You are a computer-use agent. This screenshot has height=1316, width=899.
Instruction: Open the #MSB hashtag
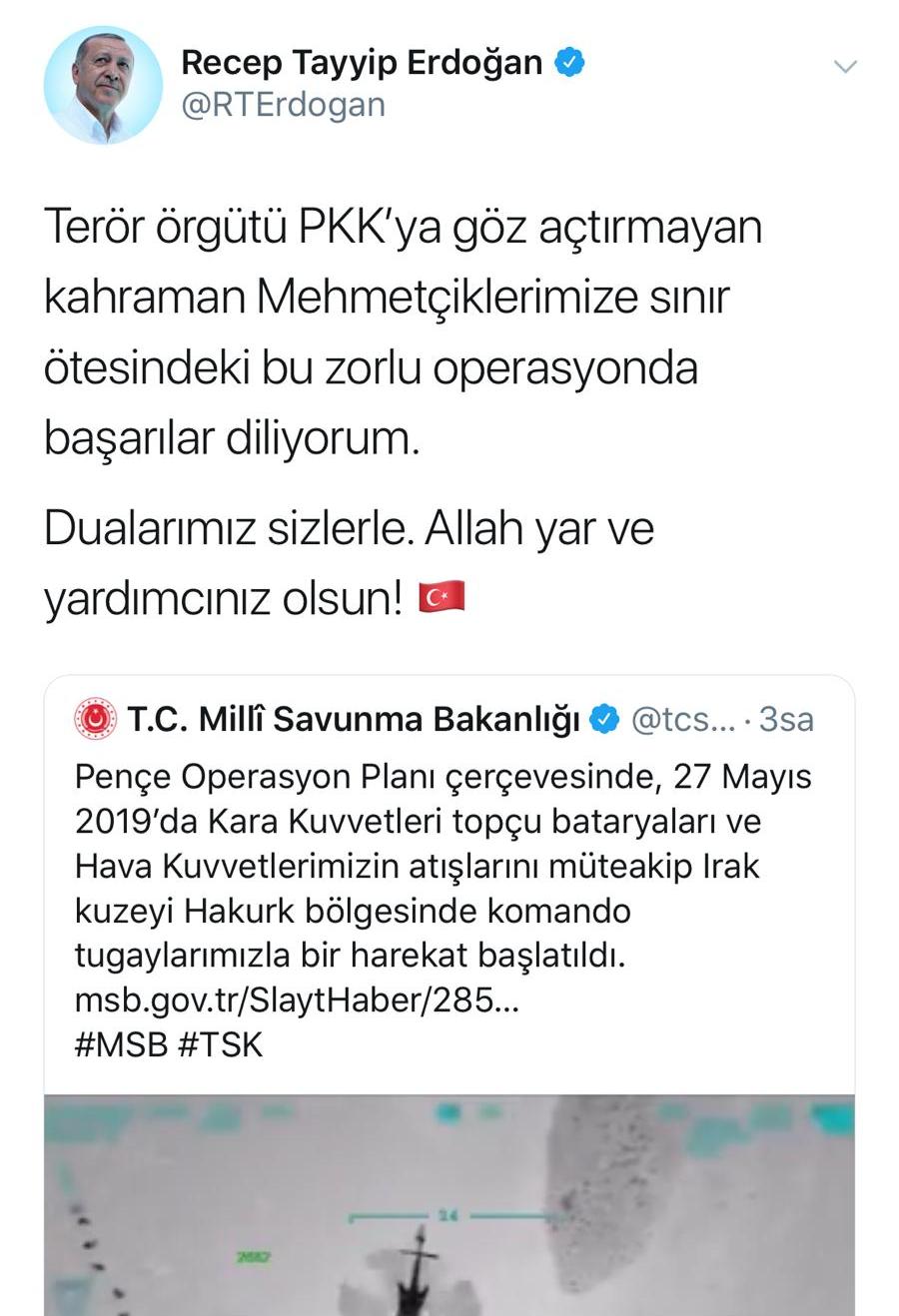click(x=120, y=1044)
